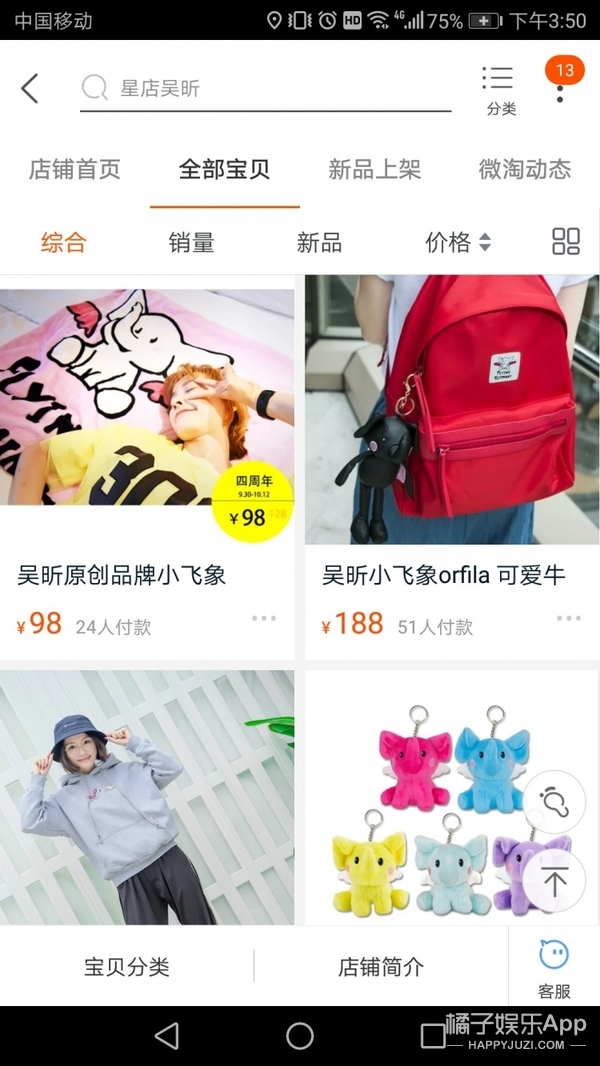Open 宝贝分类 at the bottom
The height and width of the screenshot is (1066, 600).
point(127,967)
